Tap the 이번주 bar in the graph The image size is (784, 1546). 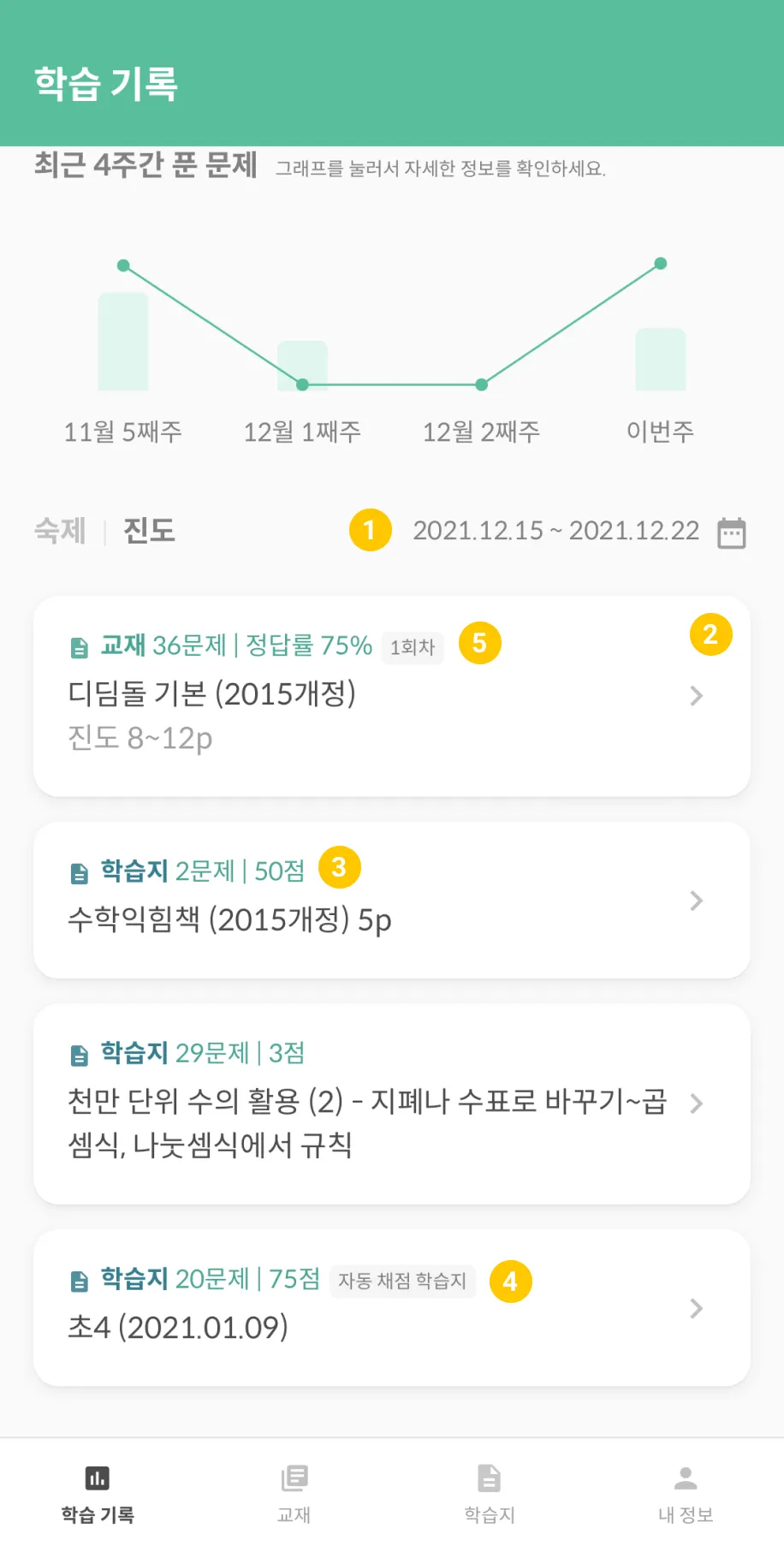[660, 360]
